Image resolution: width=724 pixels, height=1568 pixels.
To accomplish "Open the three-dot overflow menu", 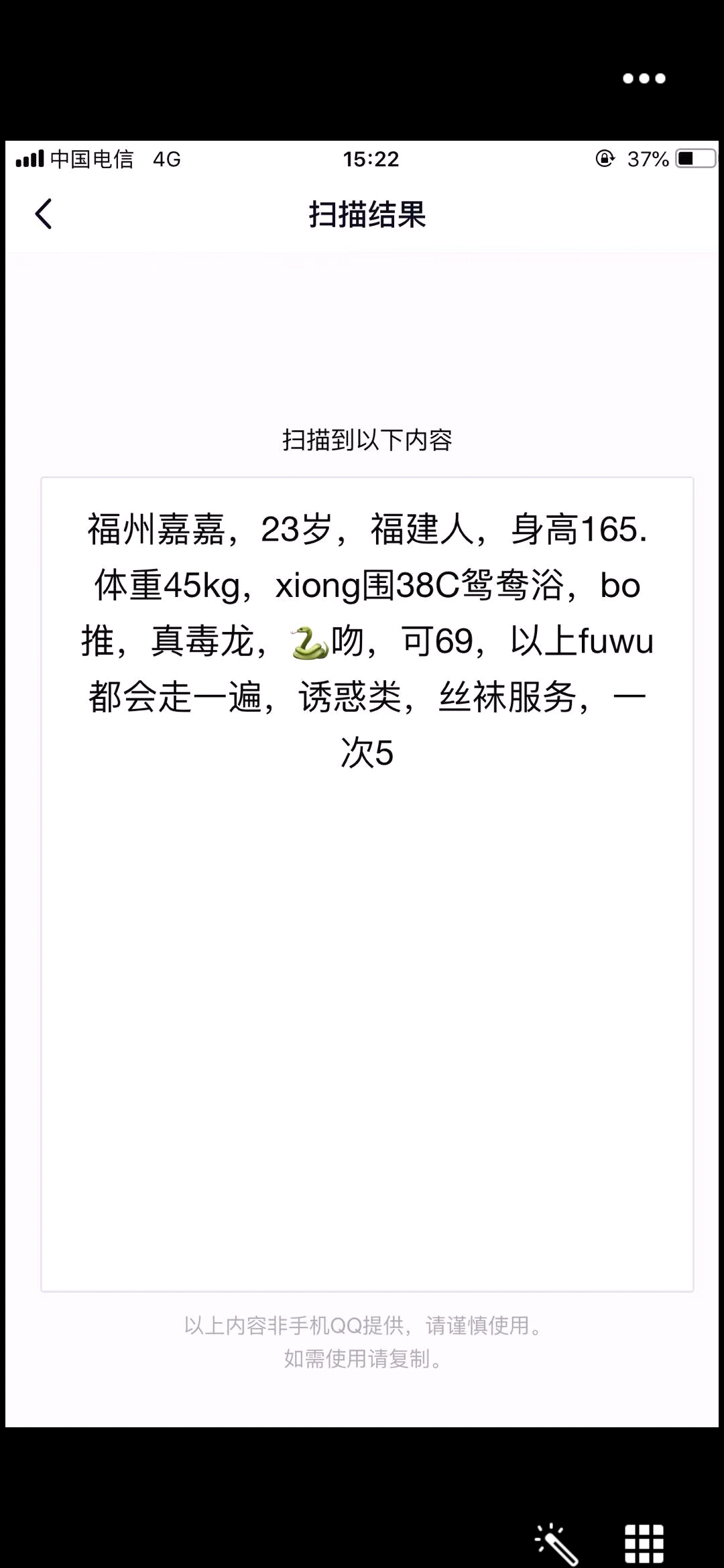I will [644, 78].
